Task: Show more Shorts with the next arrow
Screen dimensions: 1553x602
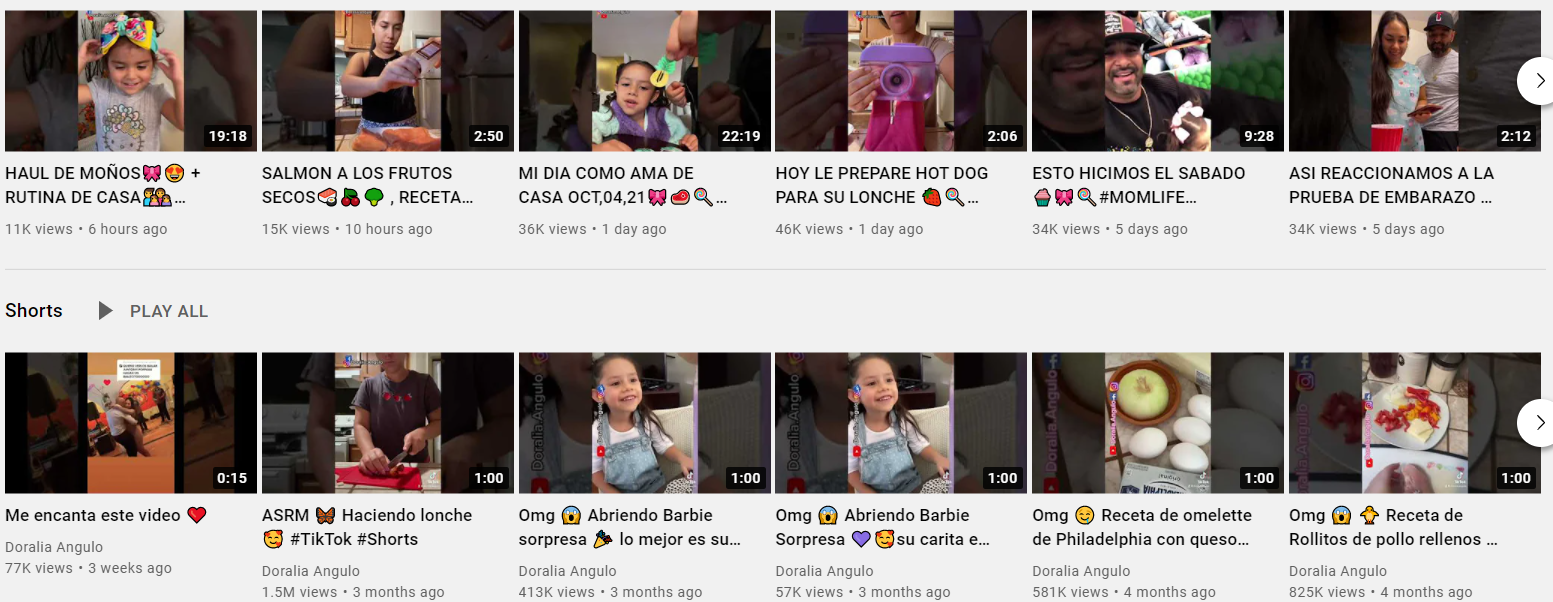Action: pos(1537,422)
